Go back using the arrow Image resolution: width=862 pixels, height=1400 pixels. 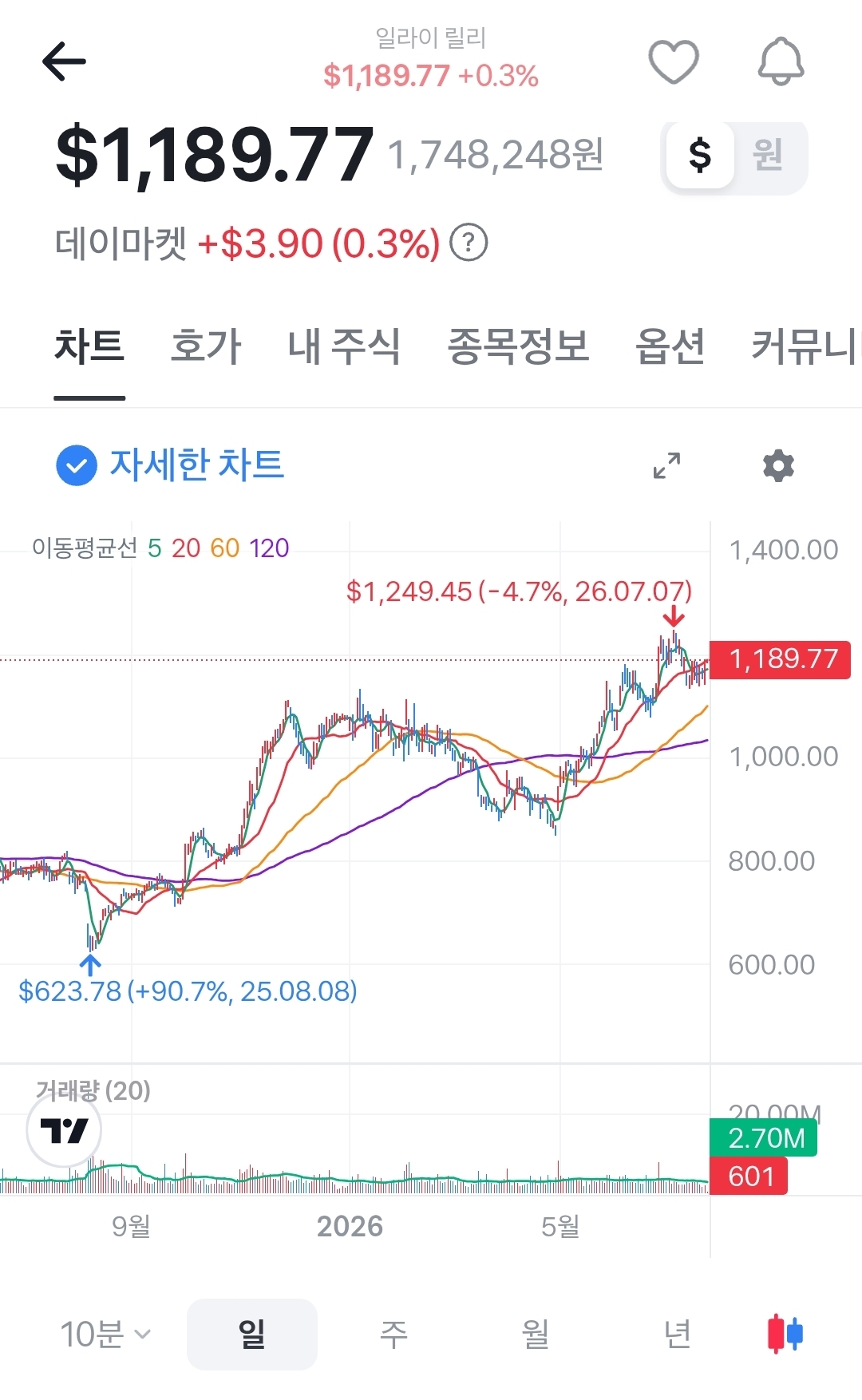point(64,61)
